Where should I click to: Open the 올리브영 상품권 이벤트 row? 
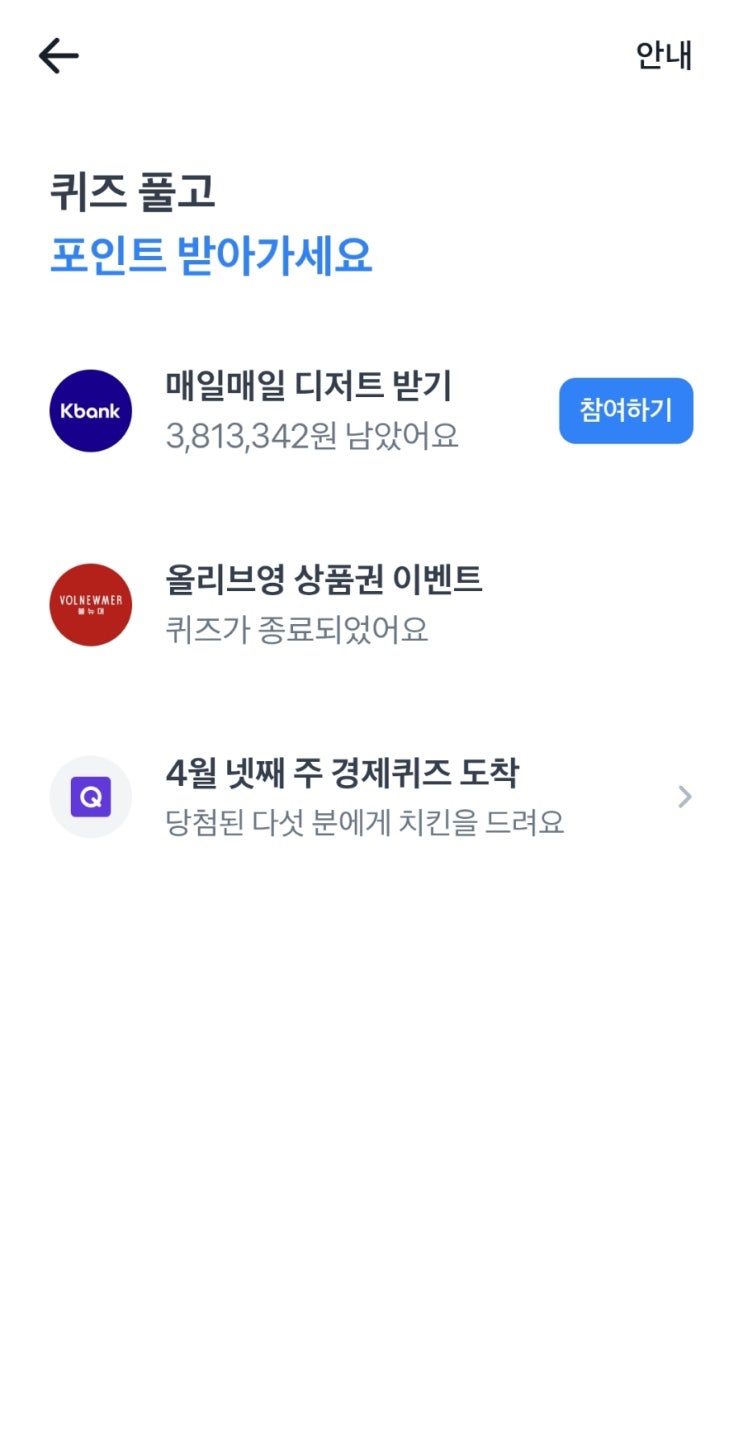(x=322, y=604)
